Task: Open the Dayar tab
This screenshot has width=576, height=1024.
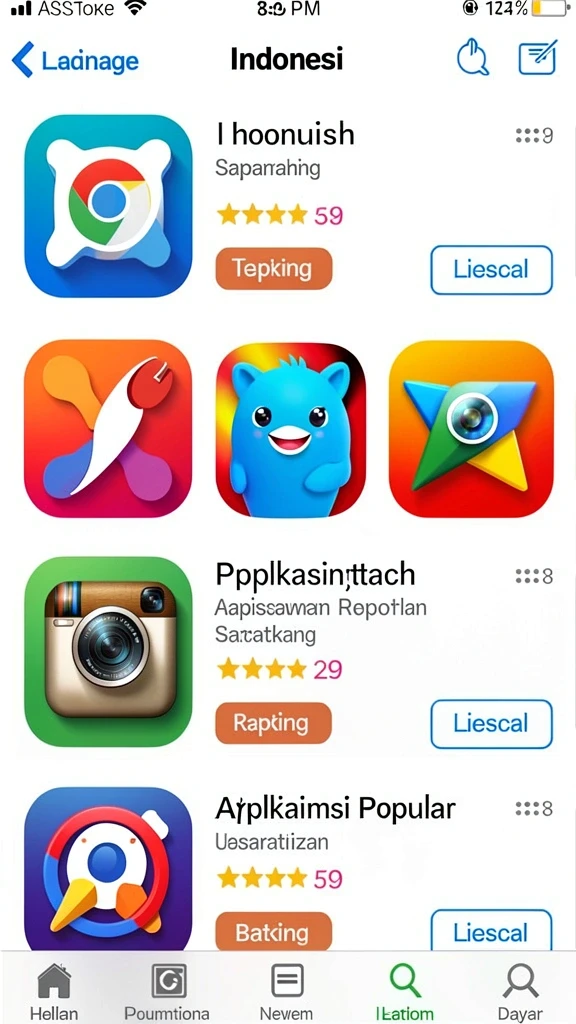Action: (520, 990)
